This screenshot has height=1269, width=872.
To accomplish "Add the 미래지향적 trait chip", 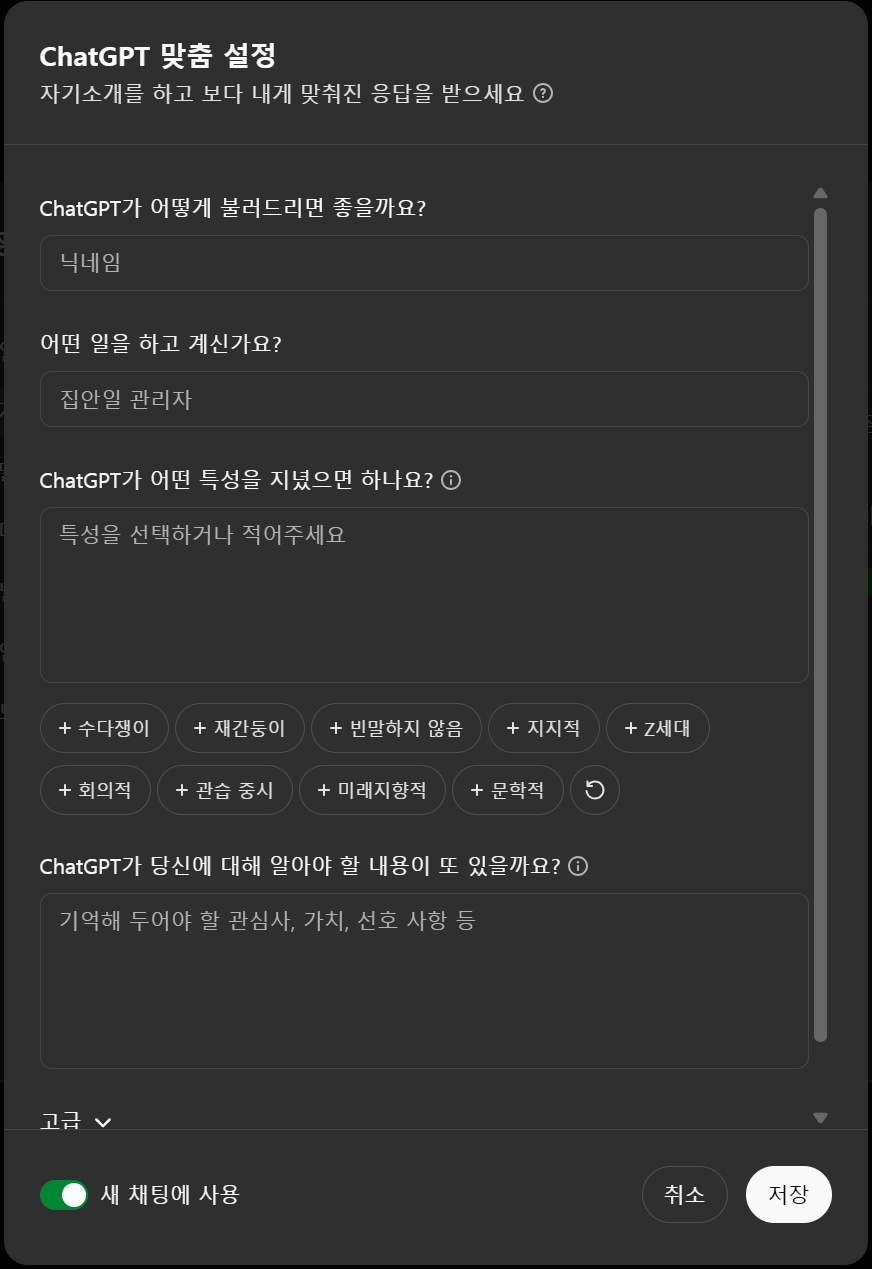I will coord(372,790).
